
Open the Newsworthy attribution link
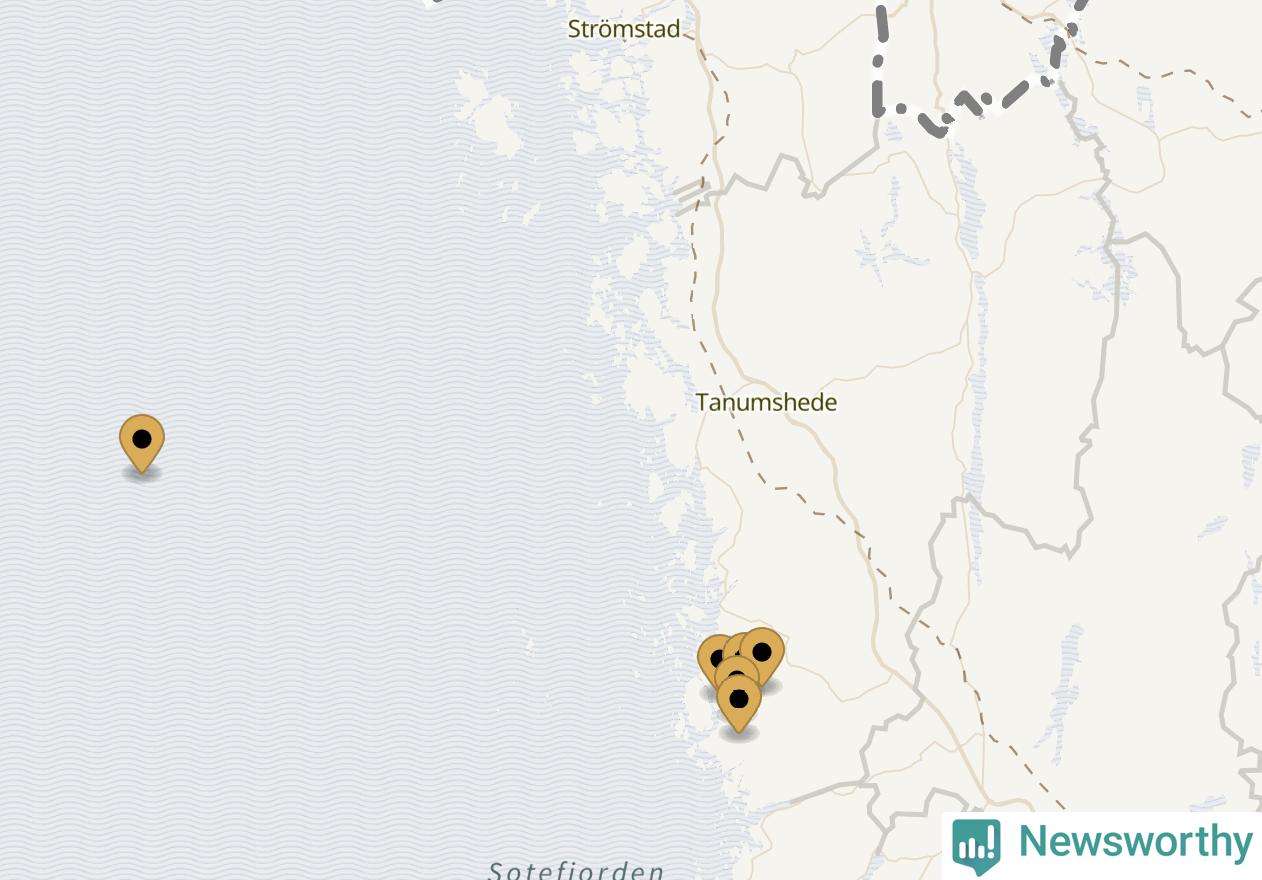(x=1102, y=846)
